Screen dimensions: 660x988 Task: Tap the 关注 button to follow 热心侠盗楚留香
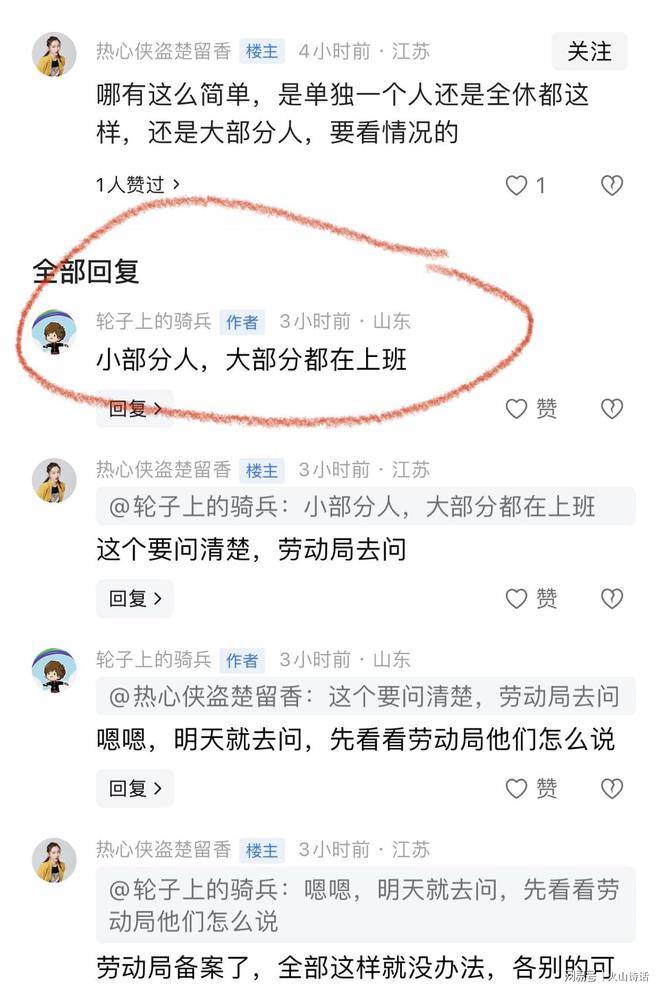[x=589, y=50]
